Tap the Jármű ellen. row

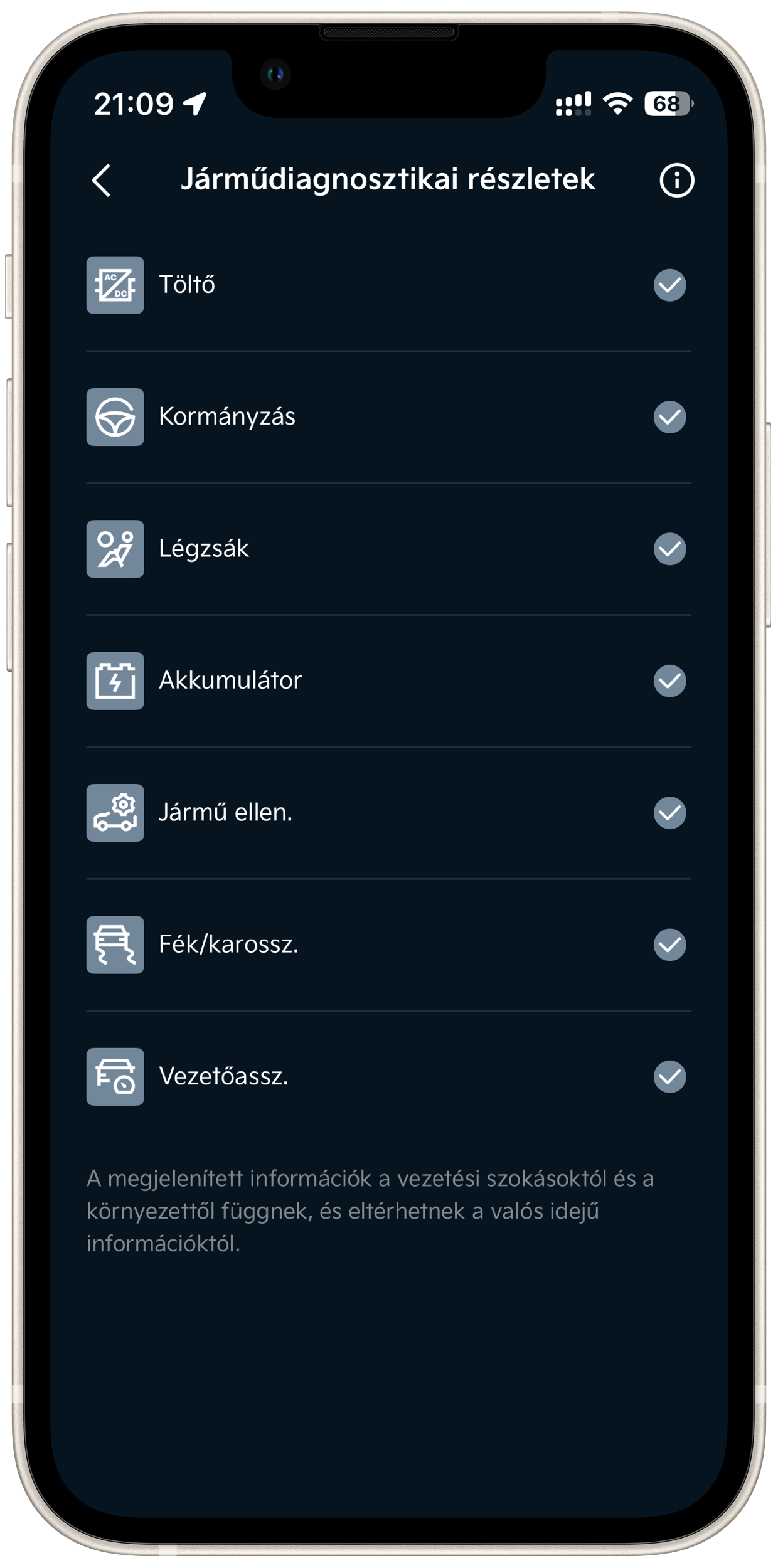tap(388, 813)
